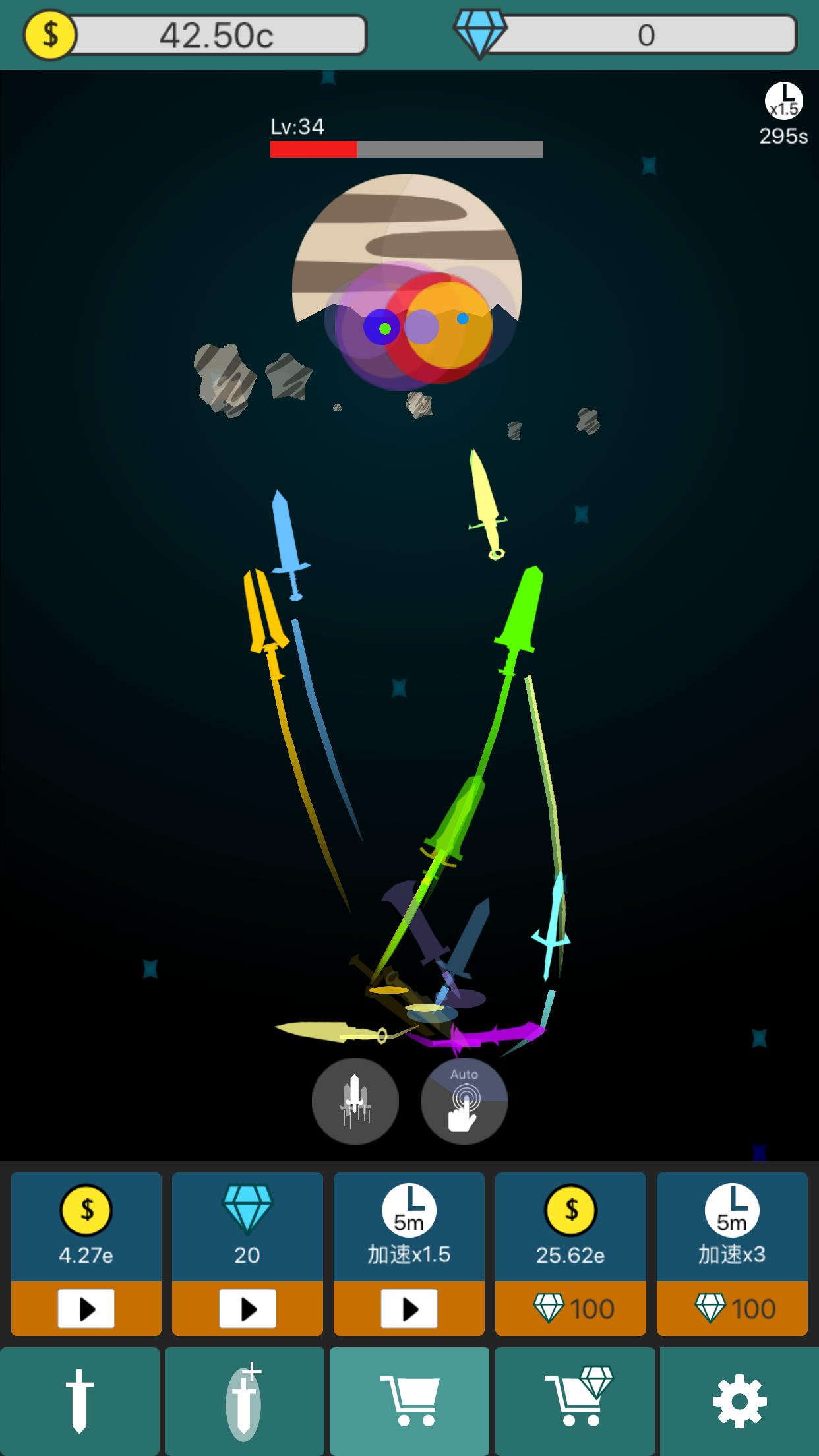Open the sword upgrade tab
This screenshot has width=819, height=1456.
tap(80, 1401)
